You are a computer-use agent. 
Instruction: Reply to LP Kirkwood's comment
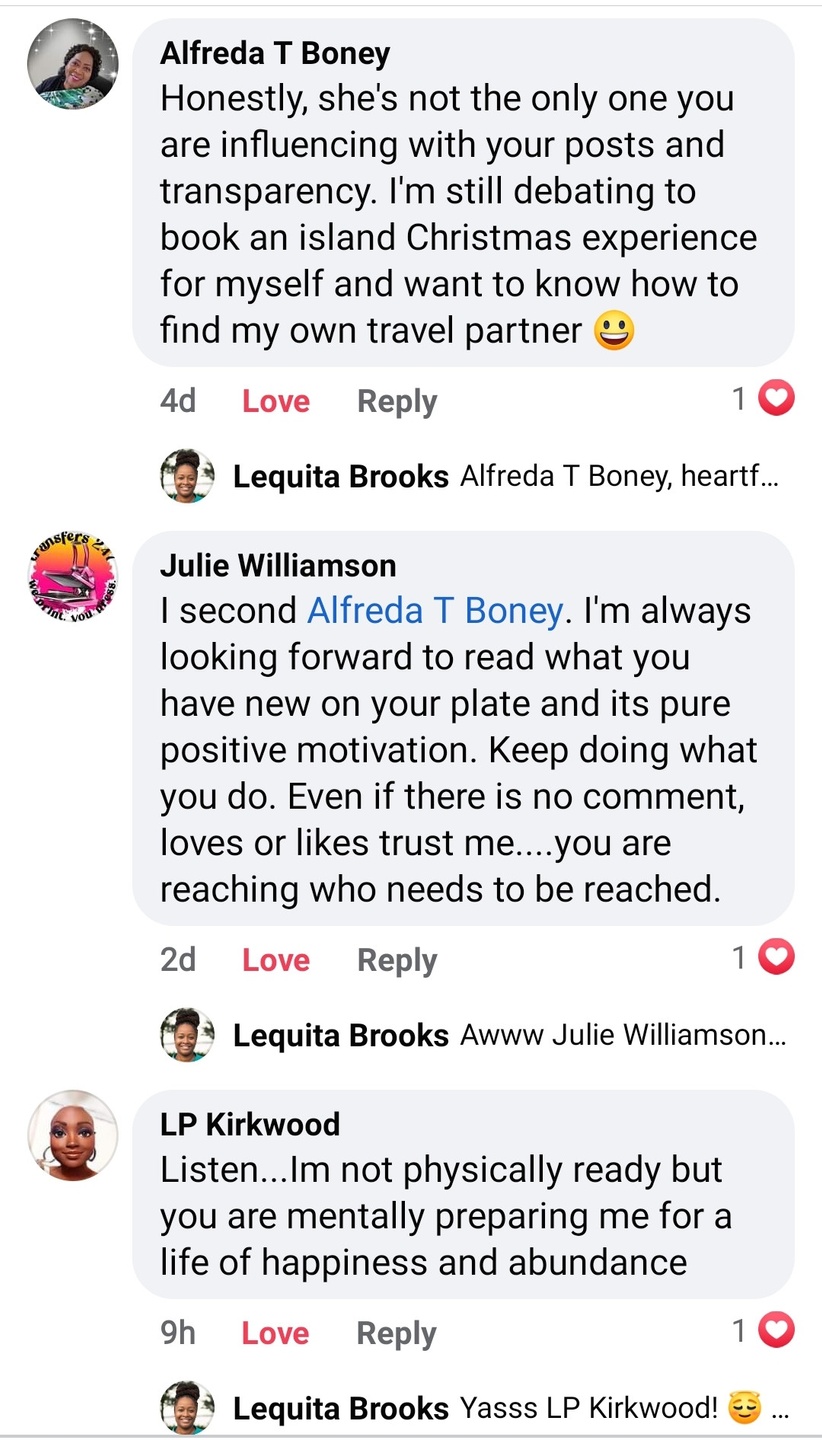[397, 1333]
